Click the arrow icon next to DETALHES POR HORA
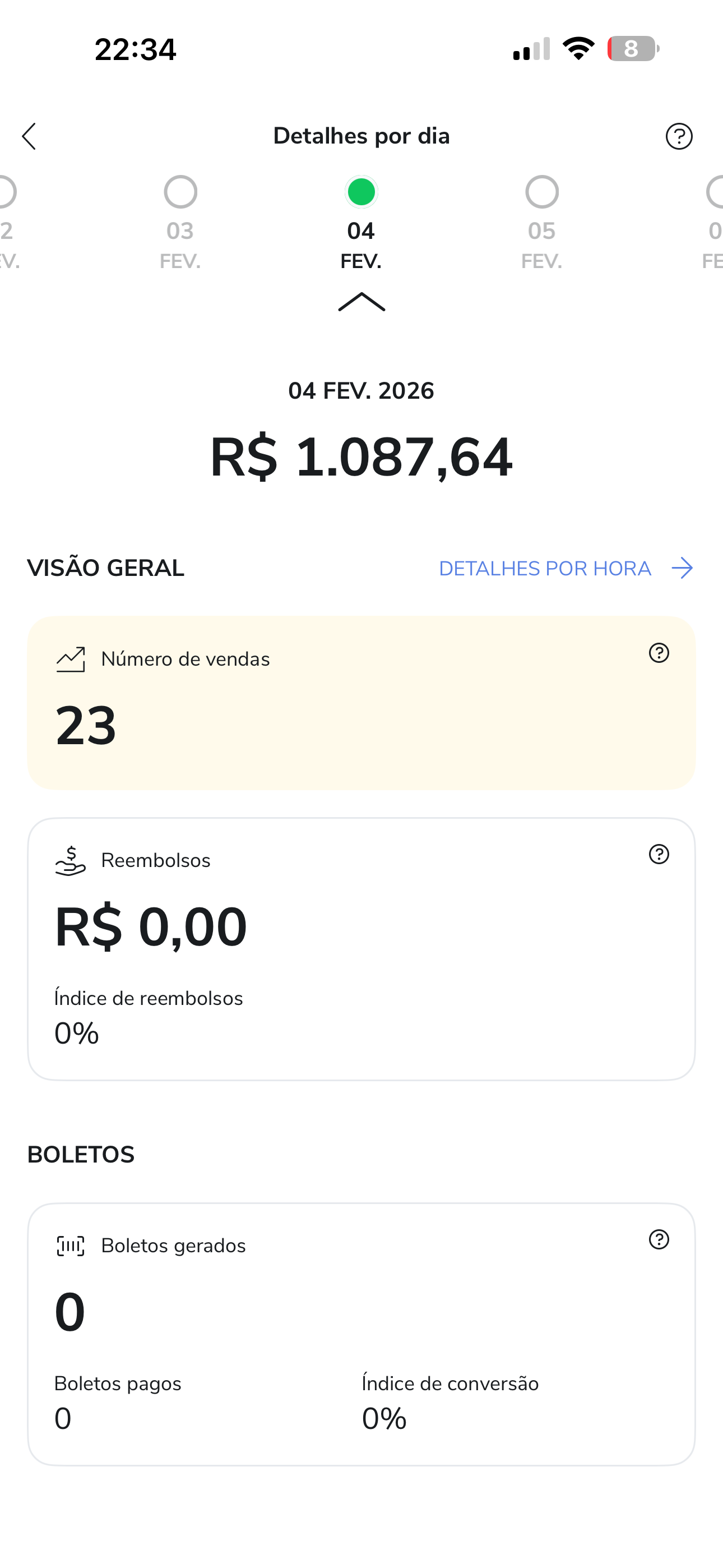This screenshot has width=723, height=1568. point(682,568)
